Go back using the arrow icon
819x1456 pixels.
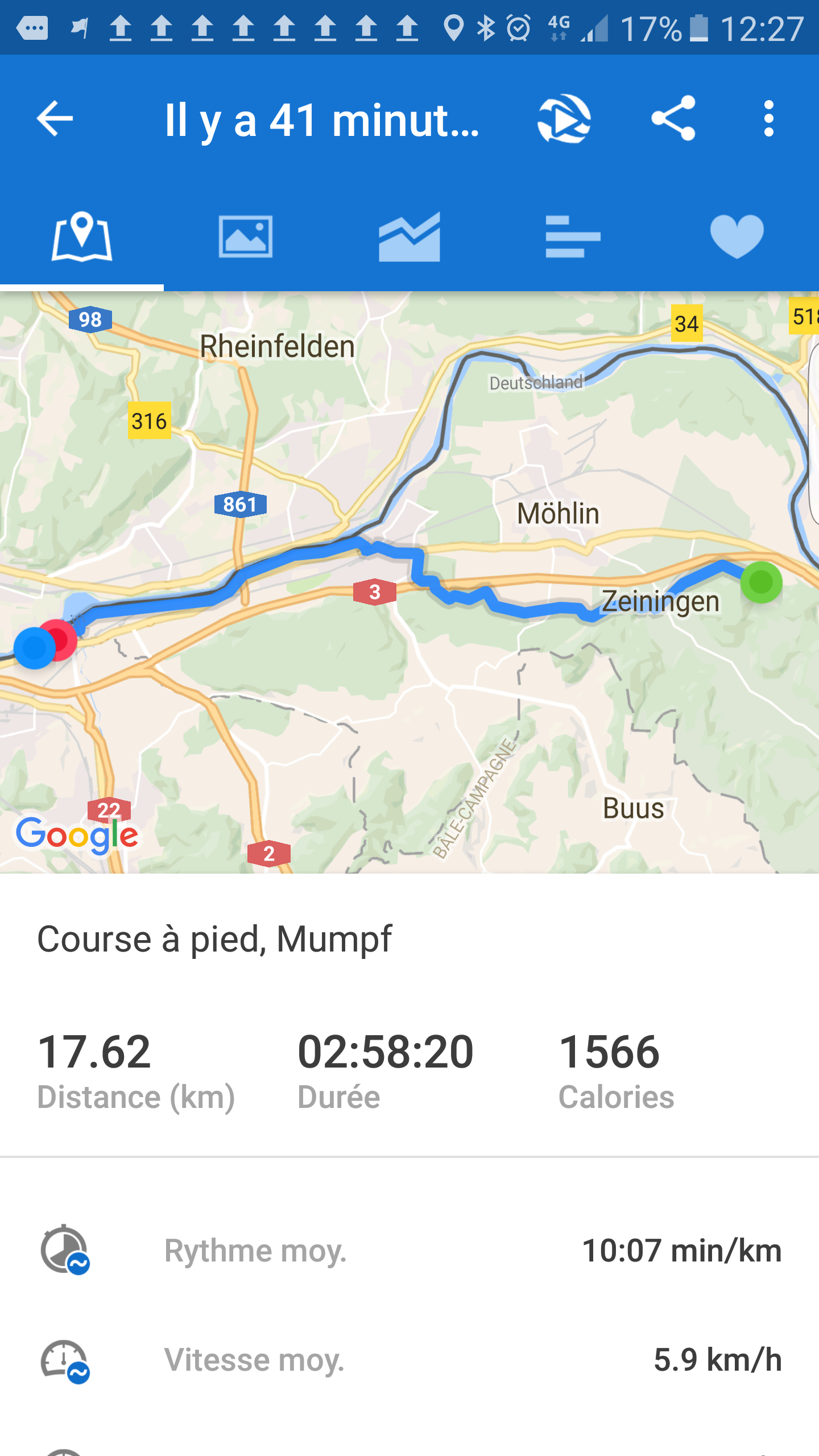(55, 118)
